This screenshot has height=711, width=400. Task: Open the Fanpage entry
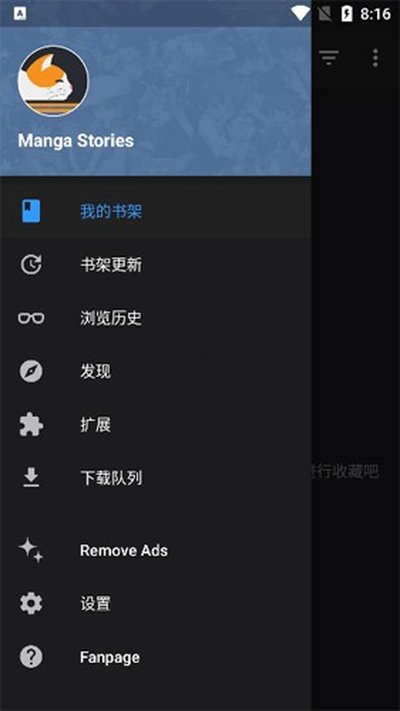[156, 657]
